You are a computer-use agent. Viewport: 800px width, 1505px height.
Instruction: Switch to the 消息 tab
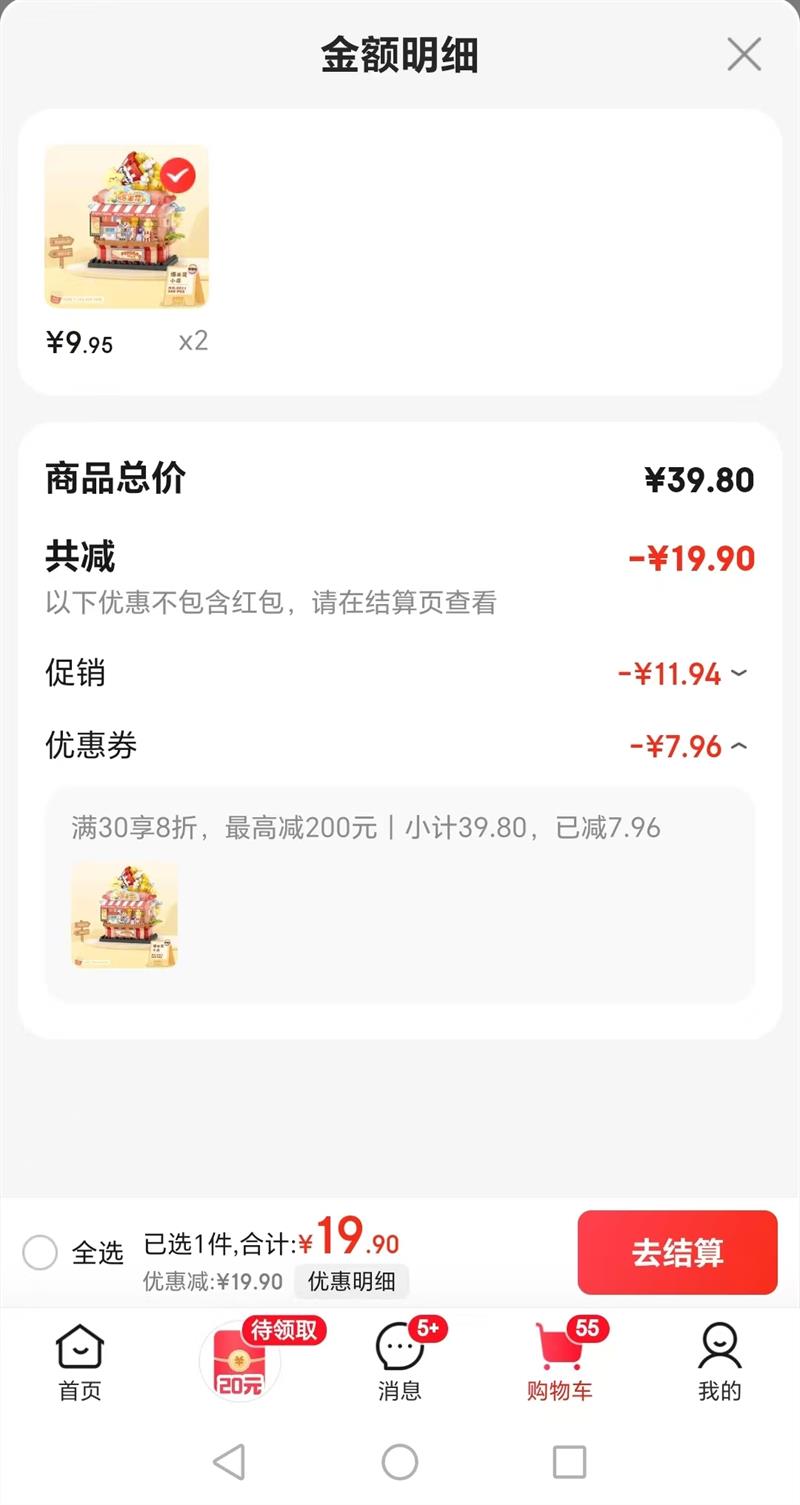tap(400, 1362)
